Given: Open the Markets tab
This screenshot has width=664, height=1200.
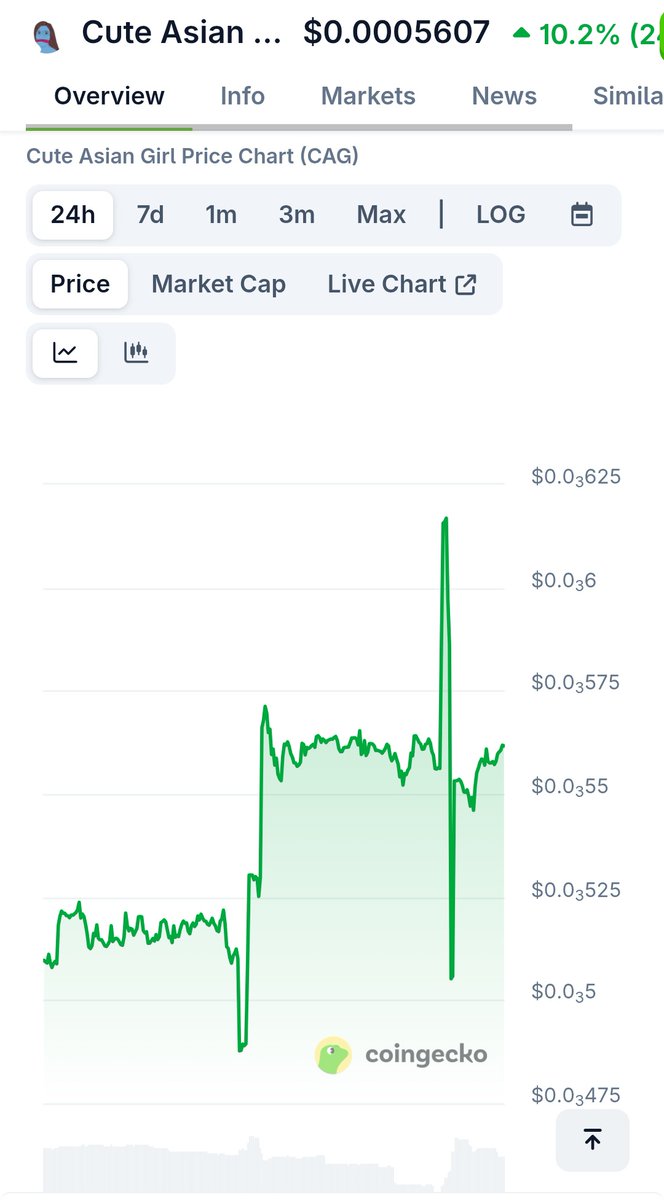Looking at the screenshot, I should coord(368,96).
